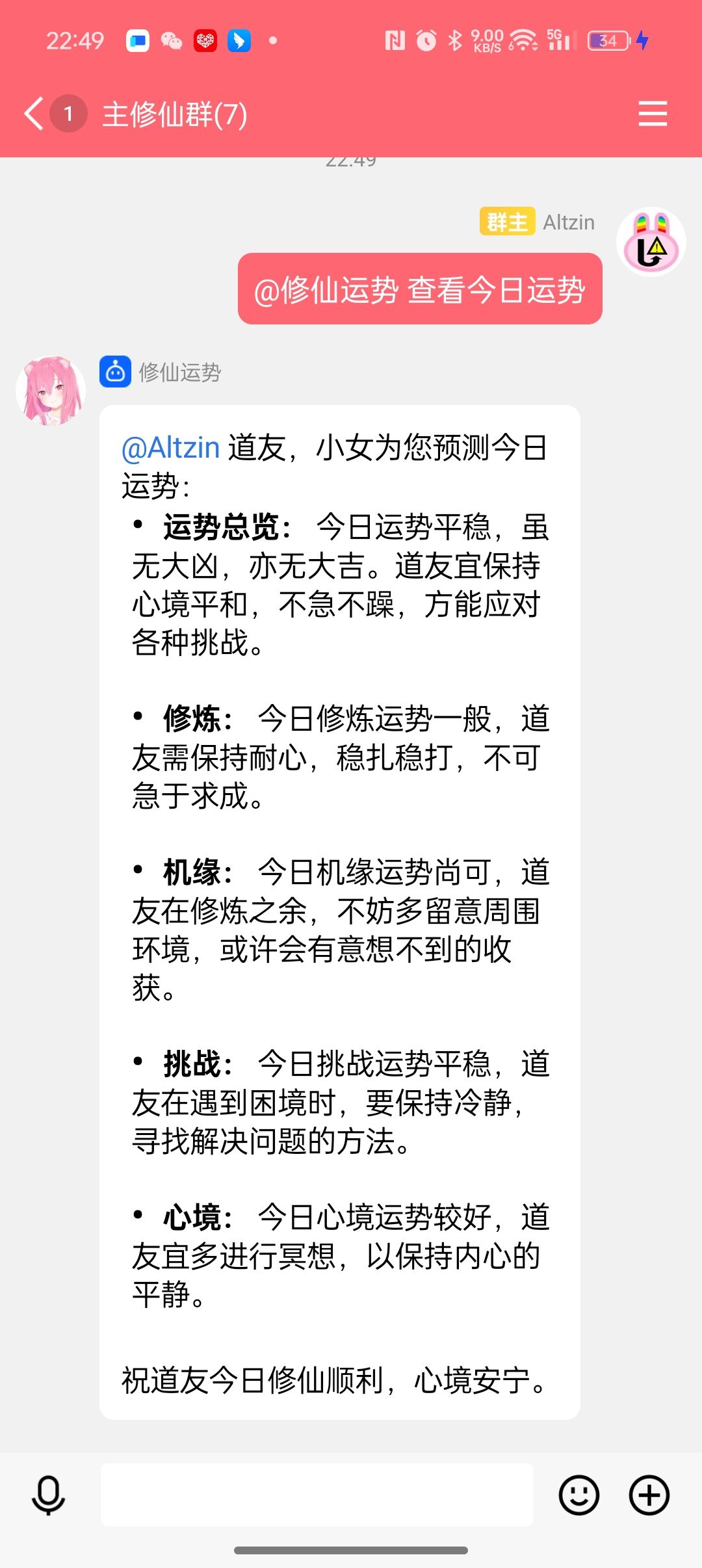
Task: Open the emoji picker
Action: pos(578,1495)
